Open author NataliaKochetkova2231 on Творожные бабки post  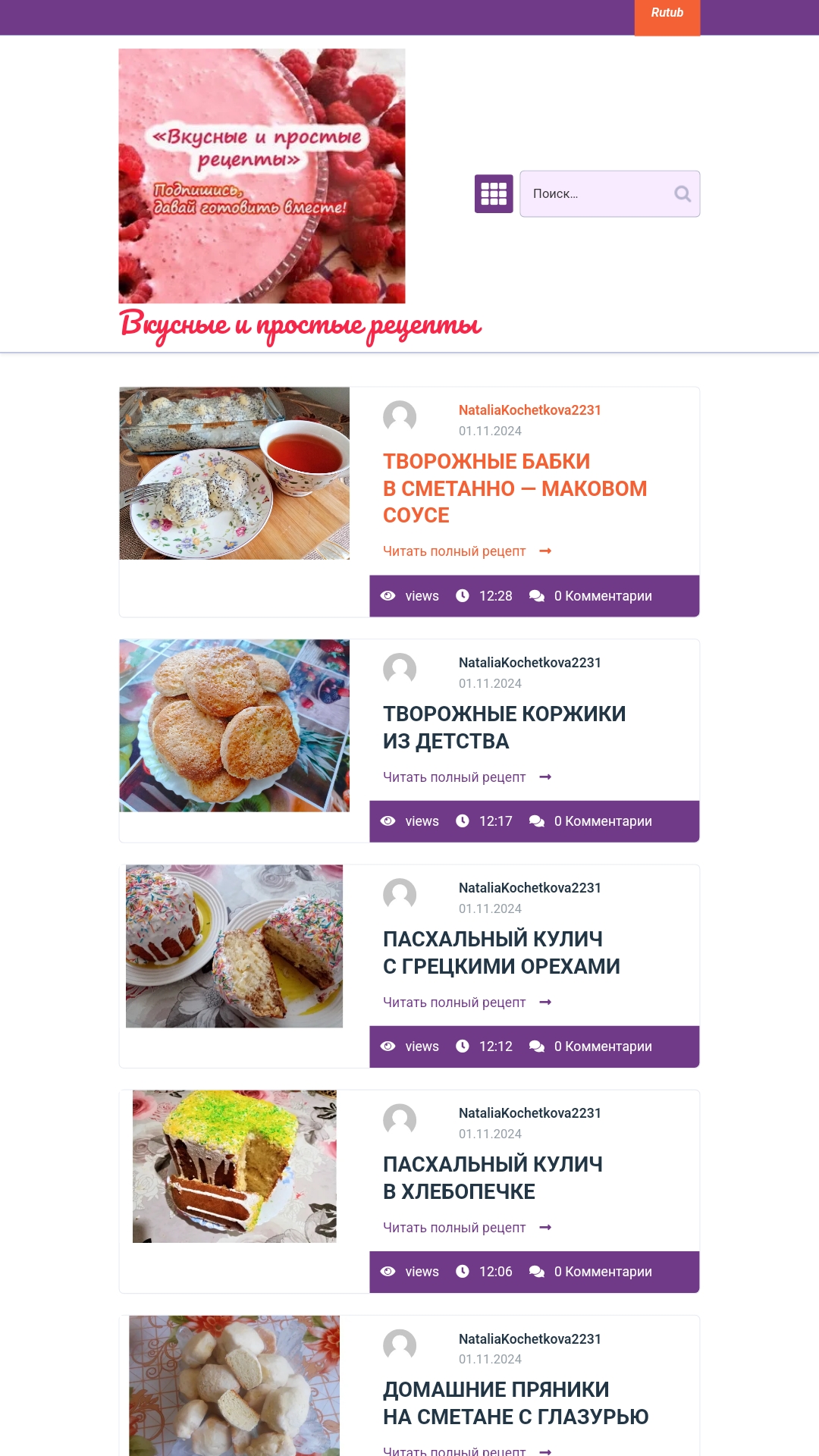[x=529, y=410]
